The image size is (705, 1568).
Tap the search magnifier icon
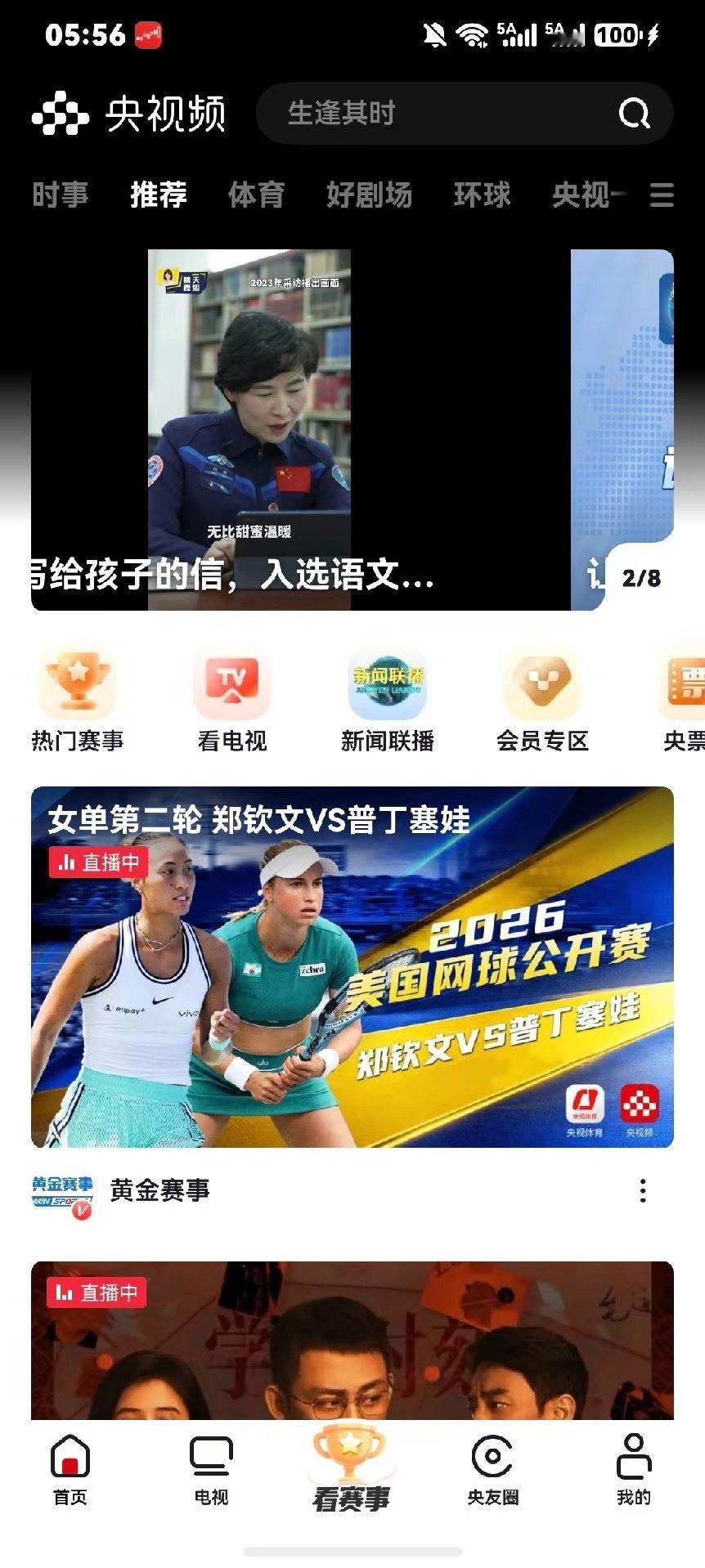tap(634, 114)
